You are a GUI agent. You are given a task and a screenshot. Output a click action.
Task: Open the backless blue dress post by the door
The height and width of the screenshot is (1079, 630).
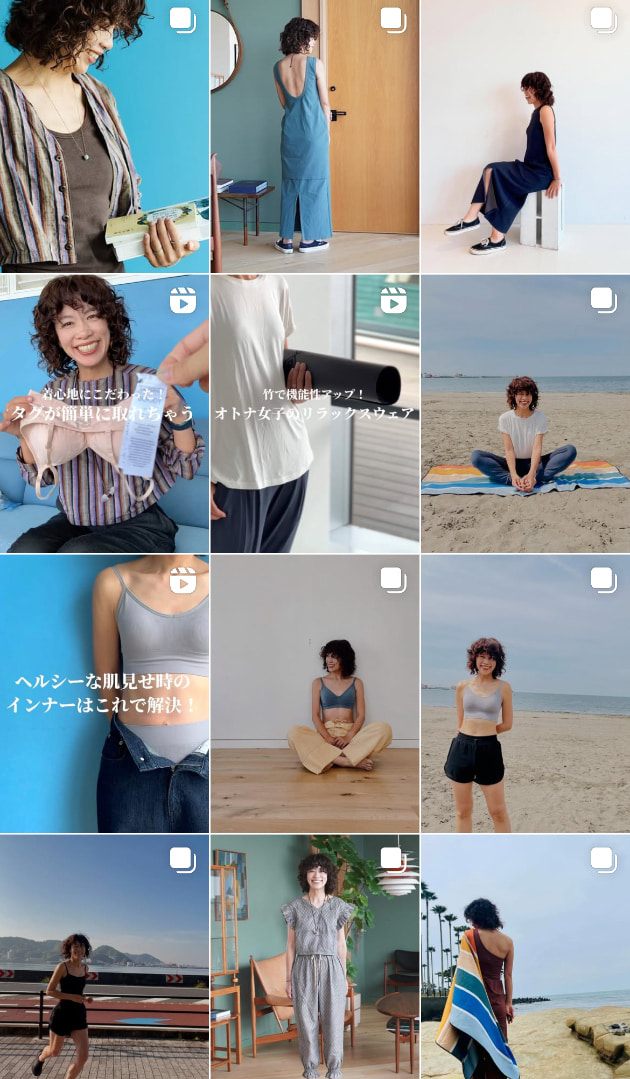coord(314,136)
